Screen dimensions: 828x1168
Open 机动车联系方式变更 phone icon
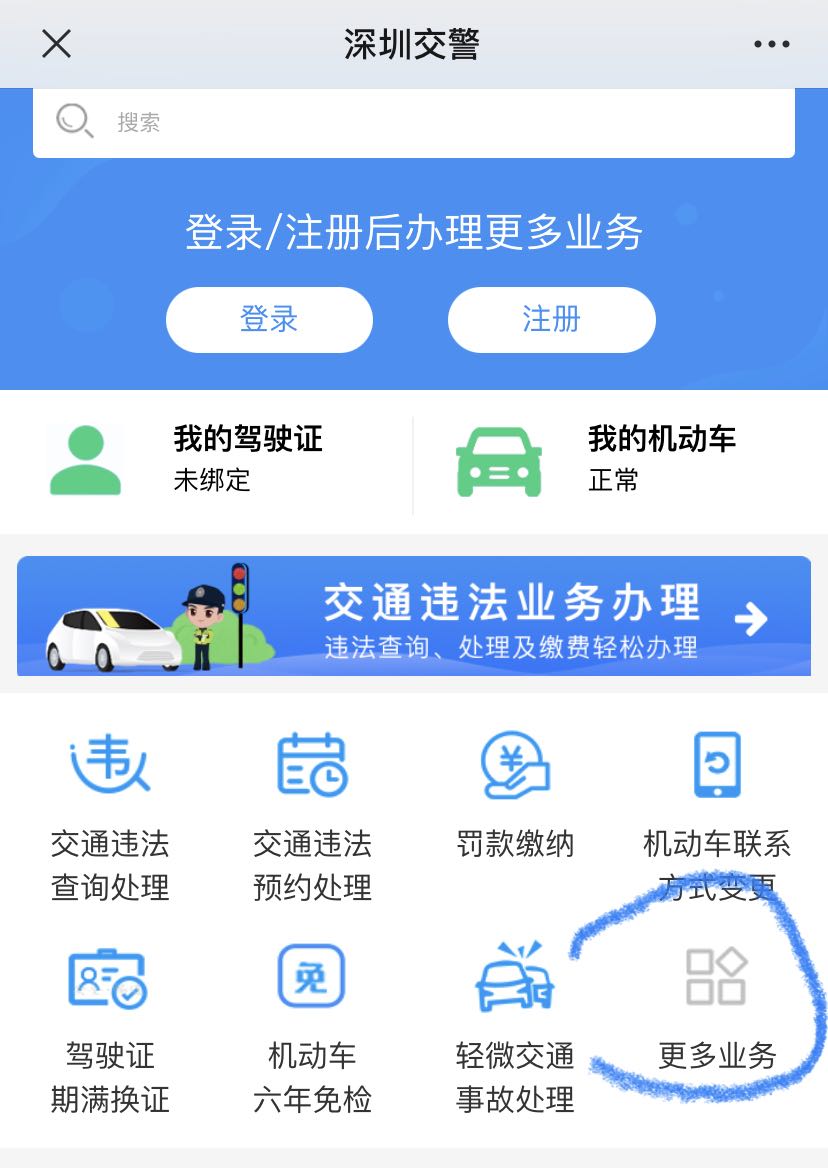pos(716,765)
